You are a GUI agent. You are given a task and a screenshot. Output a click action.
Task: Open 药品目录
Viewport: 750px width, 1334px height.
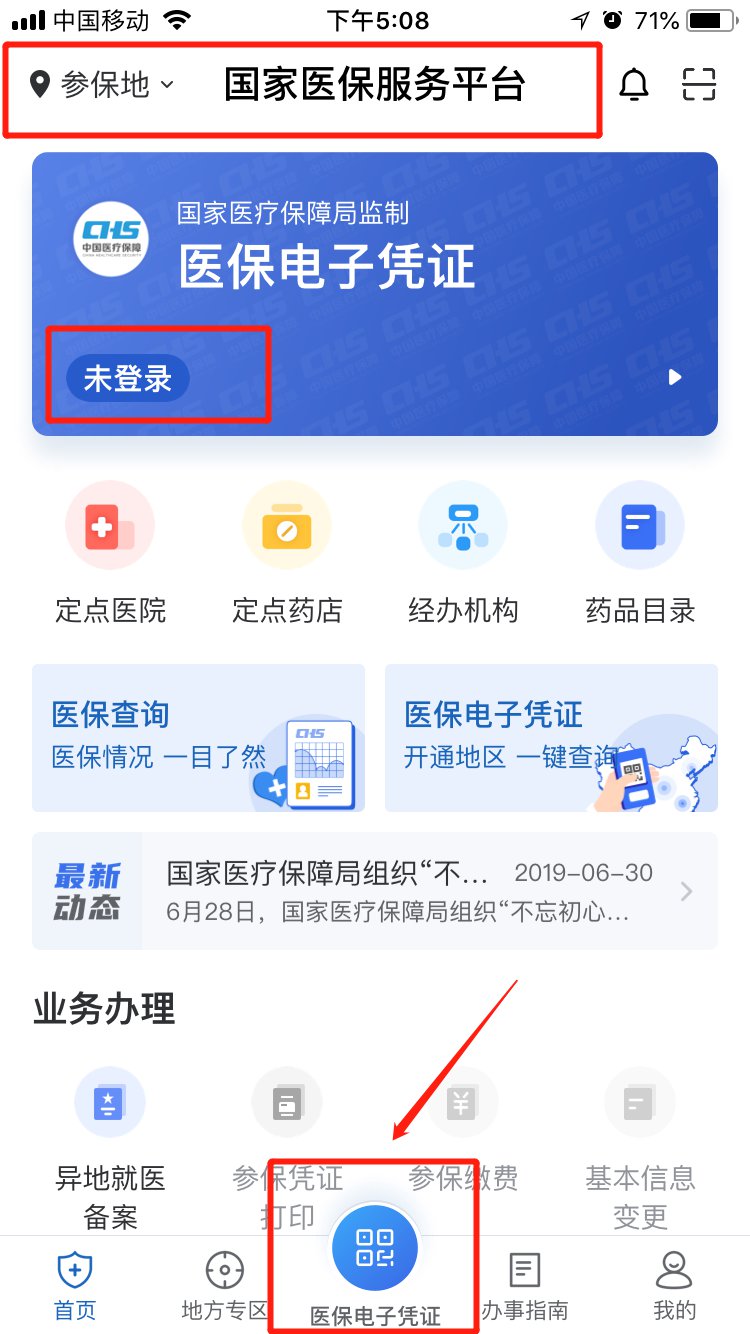[x=640, y=555]
